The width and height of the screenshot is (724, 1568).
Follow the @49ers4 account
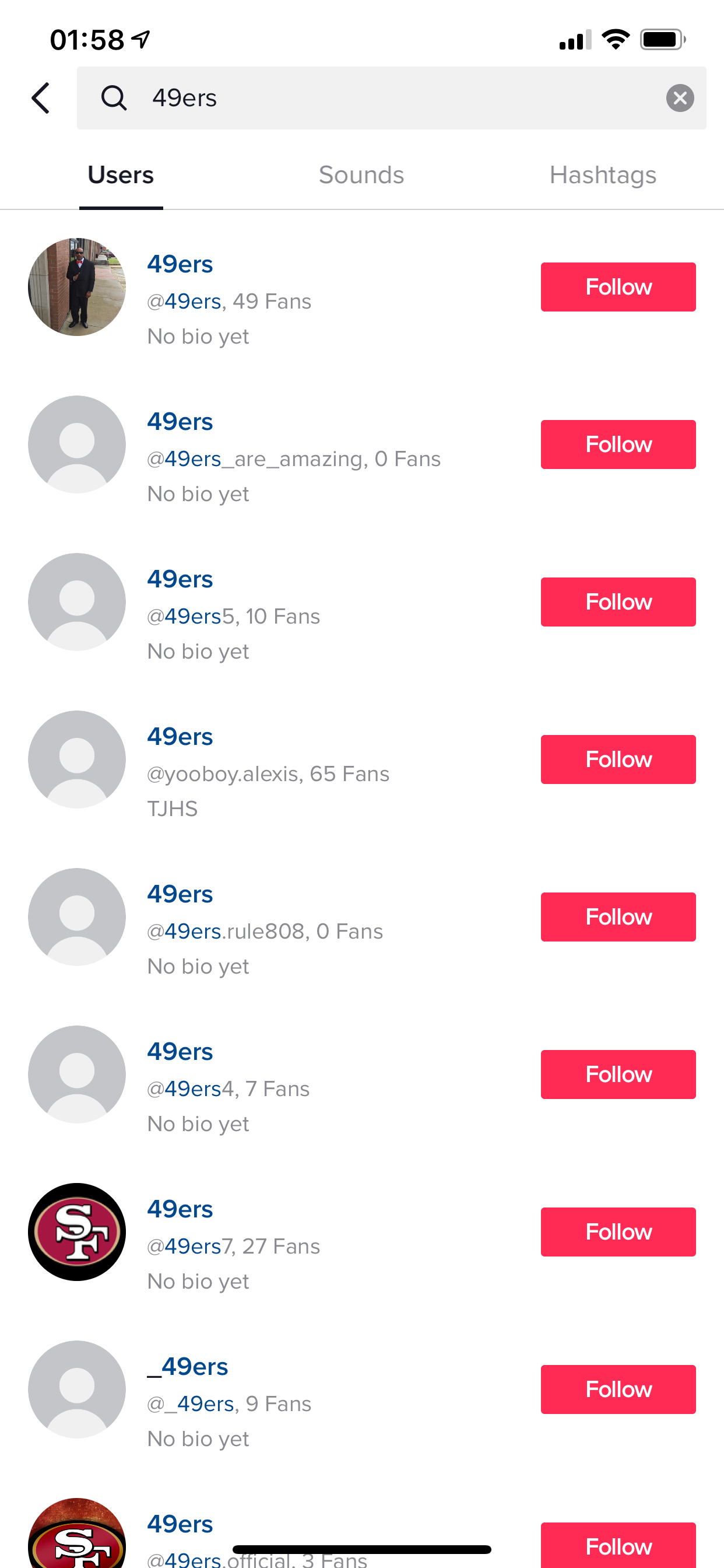(x=618, y=1074)
